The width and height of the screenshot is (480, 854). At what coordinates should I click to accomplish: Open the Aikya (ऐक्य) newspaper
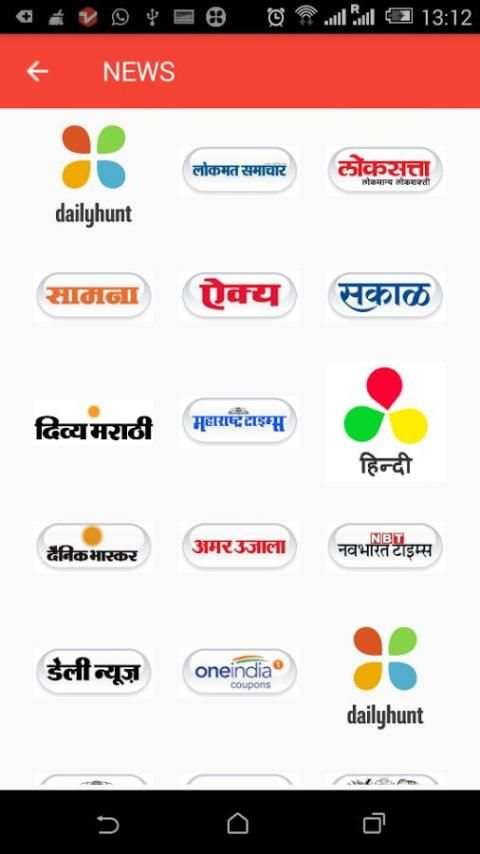(x=239, y=295)
